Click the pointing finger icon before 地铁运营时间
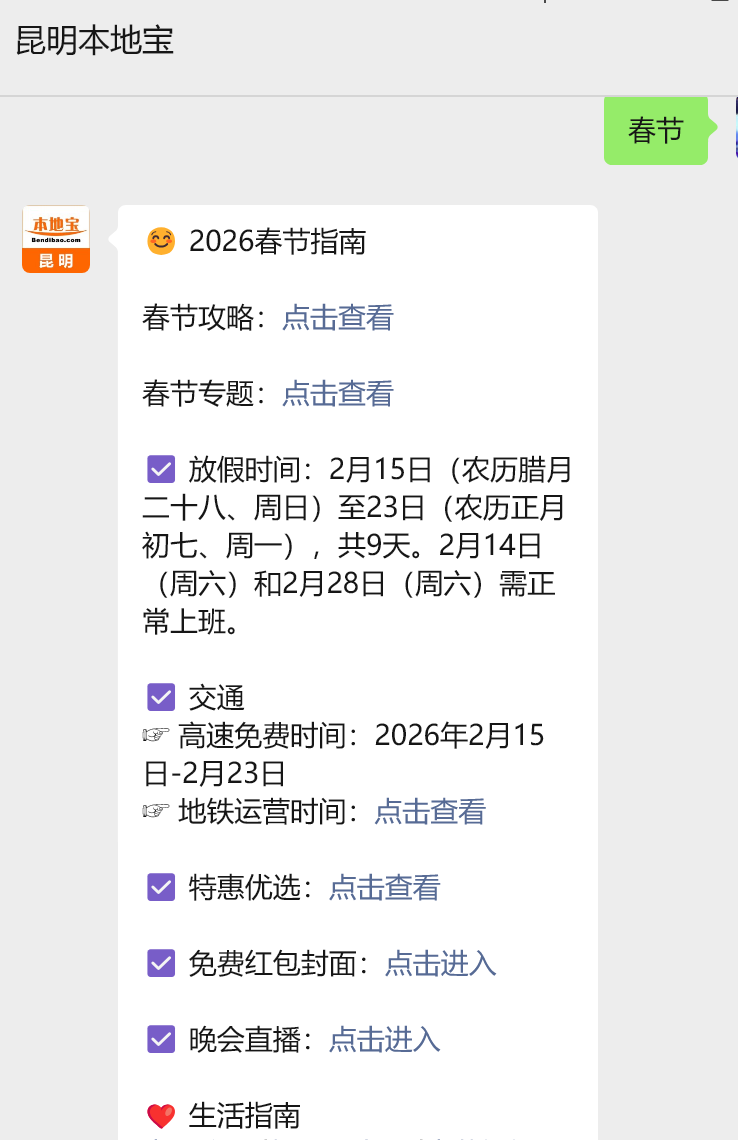 [x=155, y=812]
